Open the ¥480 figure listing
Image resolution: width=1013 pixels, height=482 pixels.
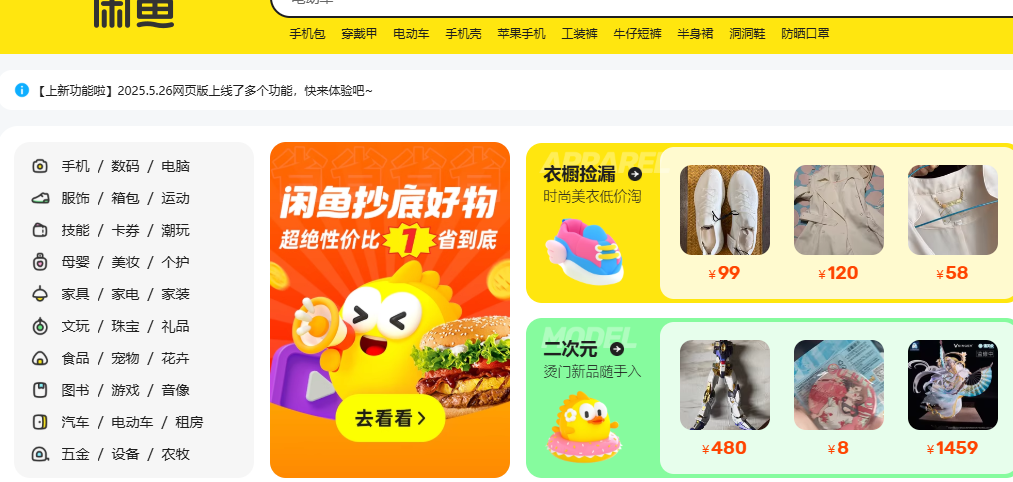click(724, 385)
